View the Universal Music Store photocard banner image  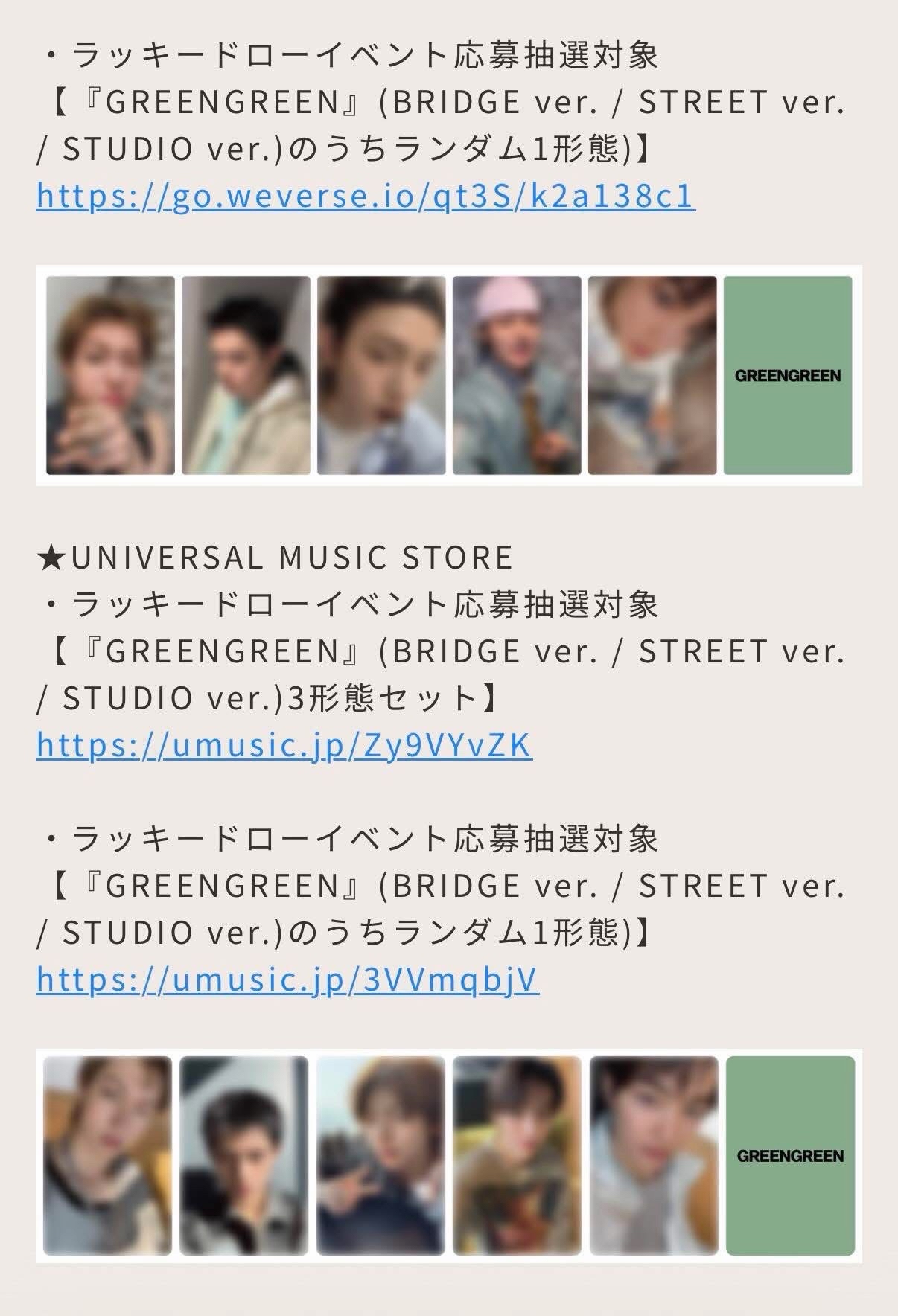[448, 1155]
